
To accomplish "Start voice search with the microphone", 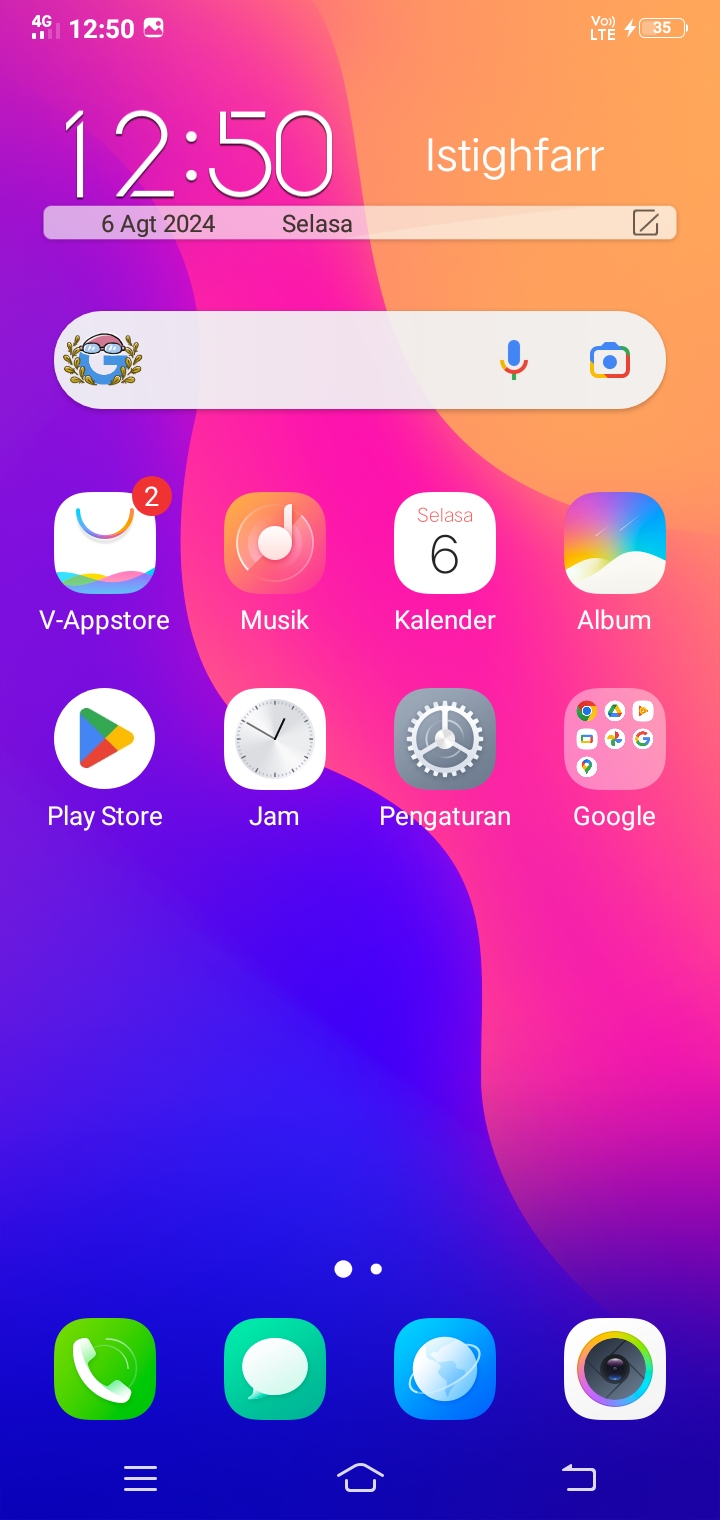I will click(513, 360).
